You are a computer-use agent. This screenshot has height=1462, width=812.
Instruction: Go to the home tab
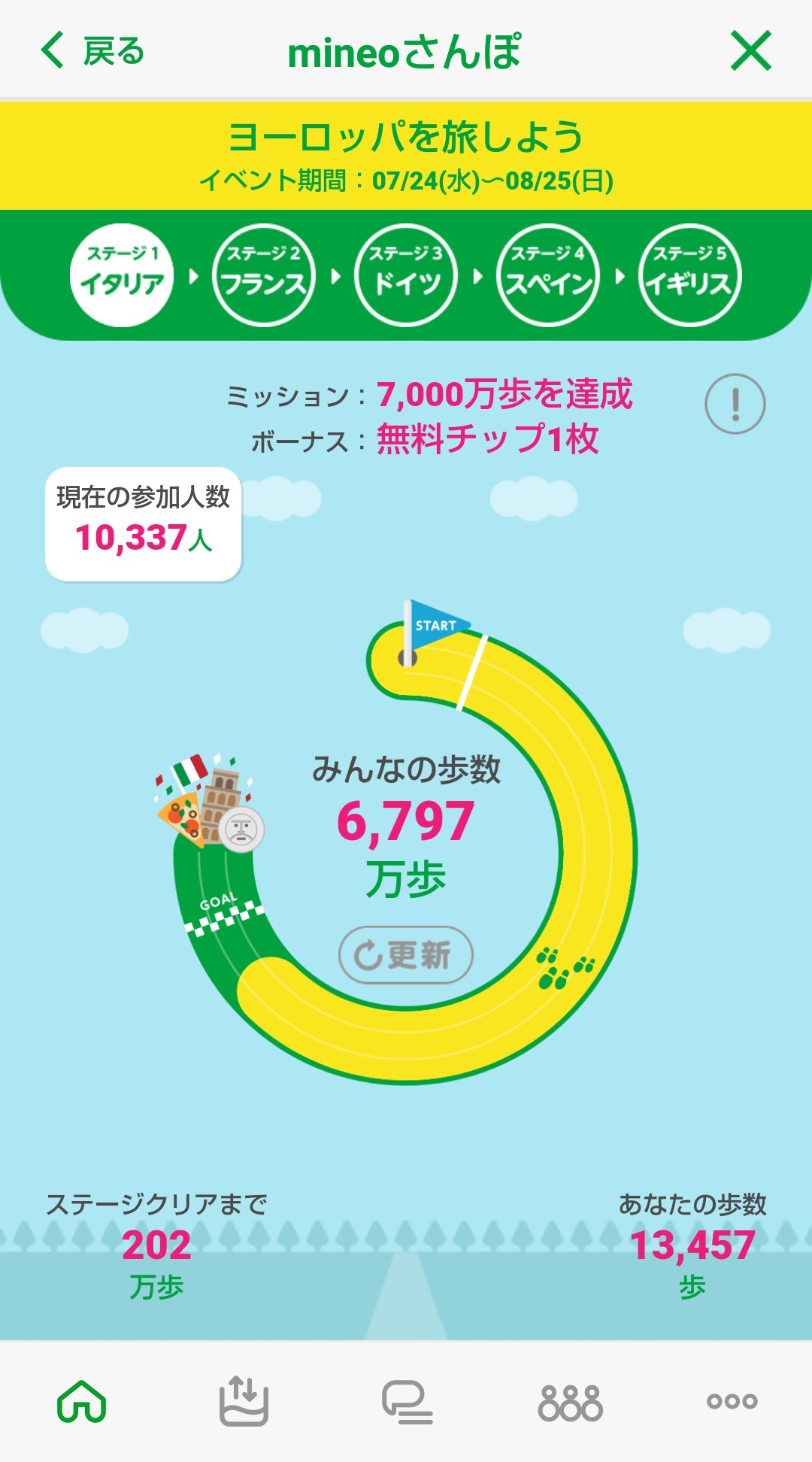pos(82,1402)
